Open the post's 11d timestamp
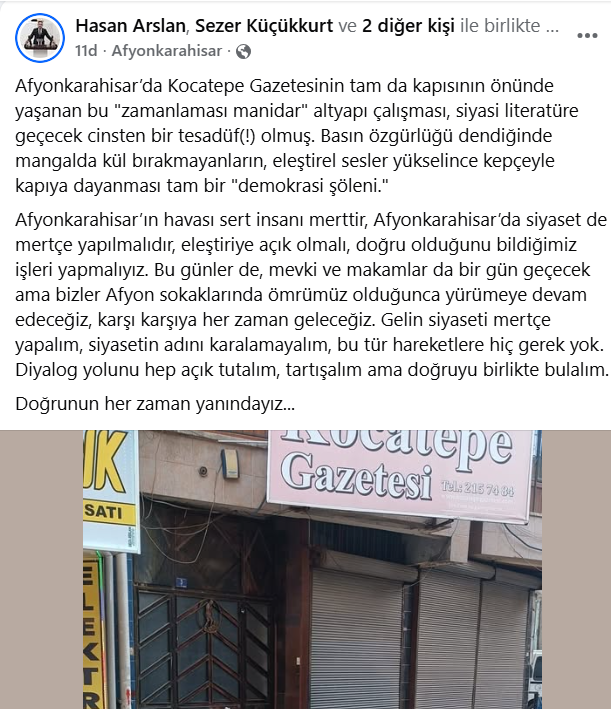Image resolution: width=611 pixels, height=709 pixels. [87, 50]
